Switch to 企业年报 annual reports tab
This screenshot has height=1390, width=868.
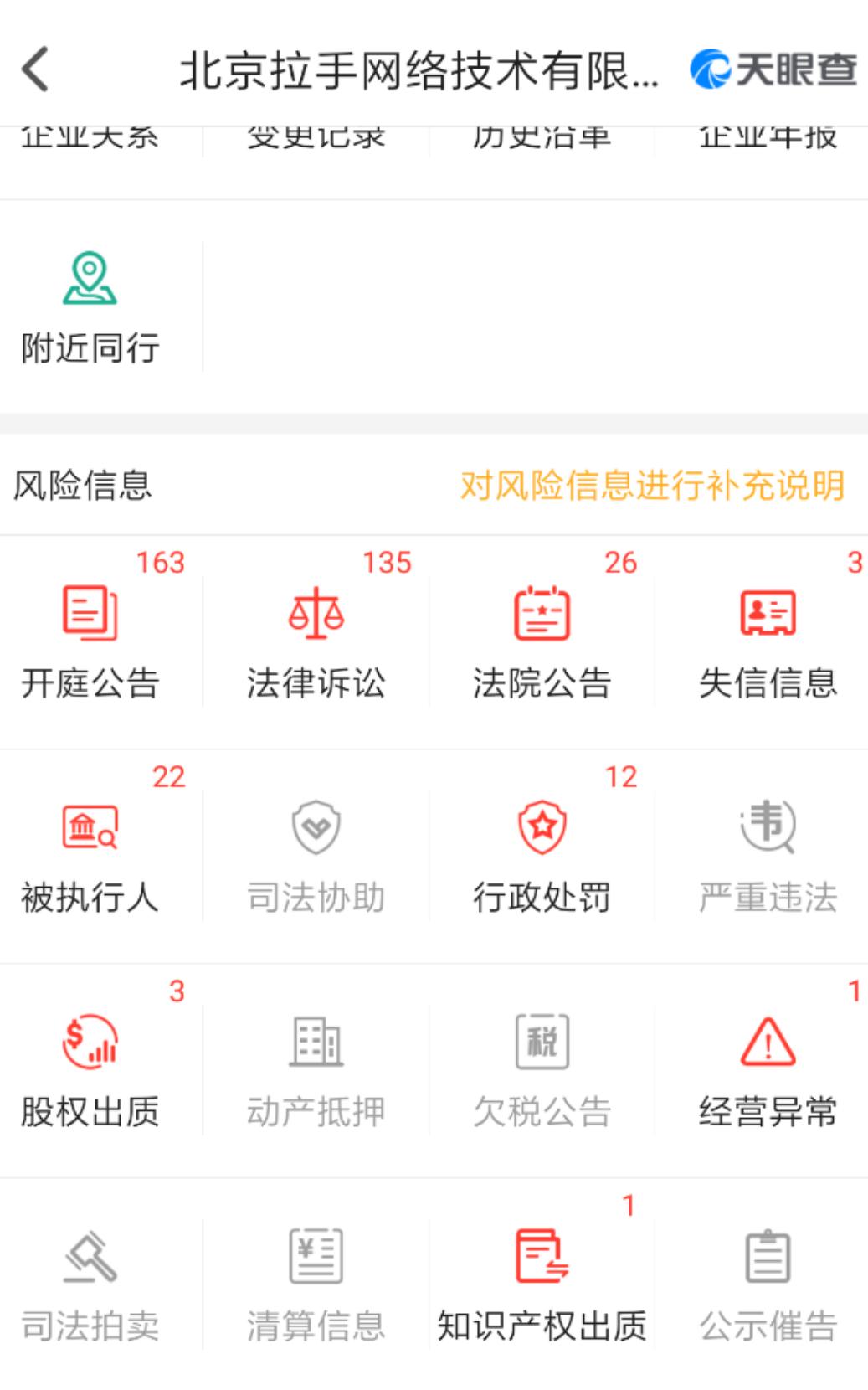767,134
